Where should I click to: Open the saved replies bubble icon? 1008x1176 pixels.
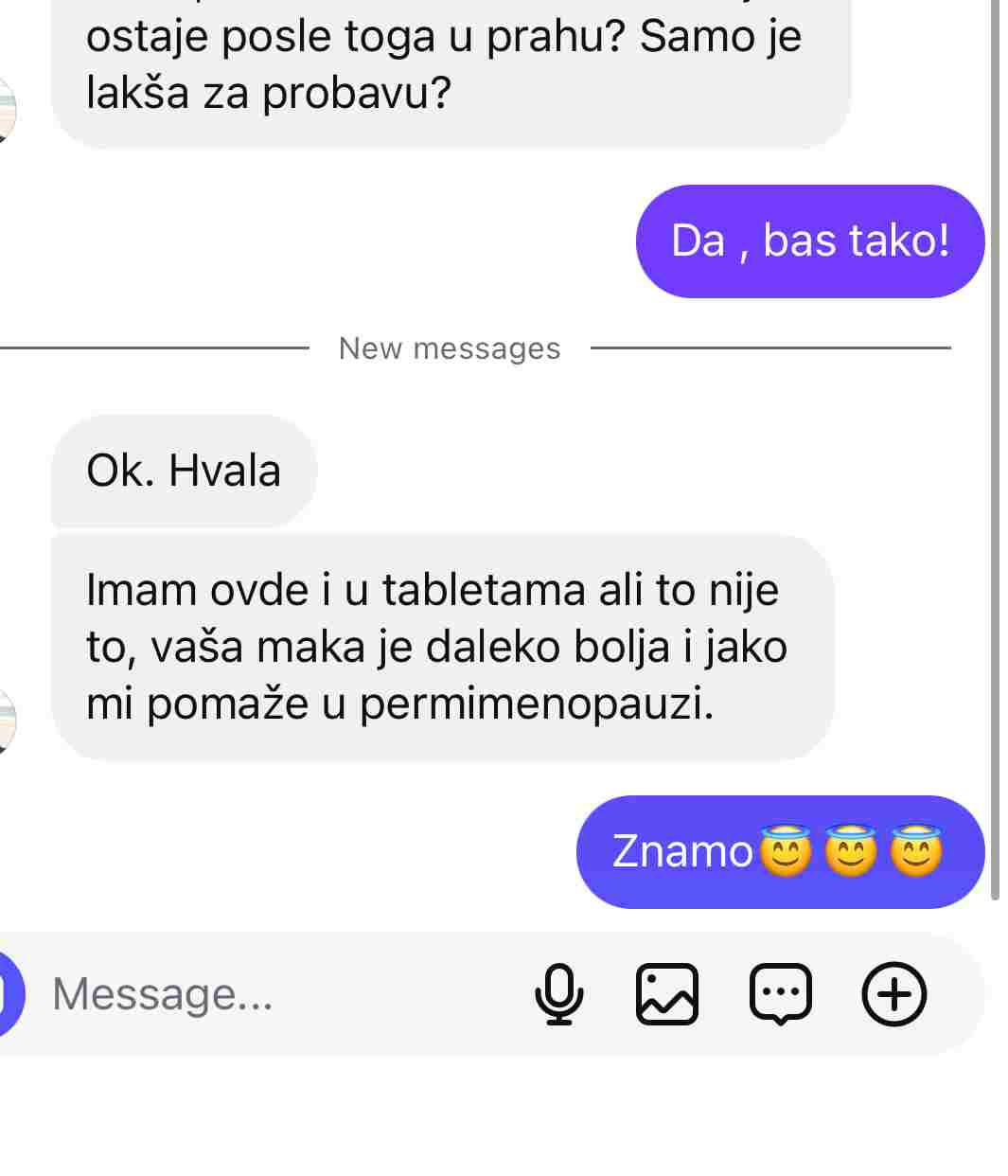[x=781, y=994]
